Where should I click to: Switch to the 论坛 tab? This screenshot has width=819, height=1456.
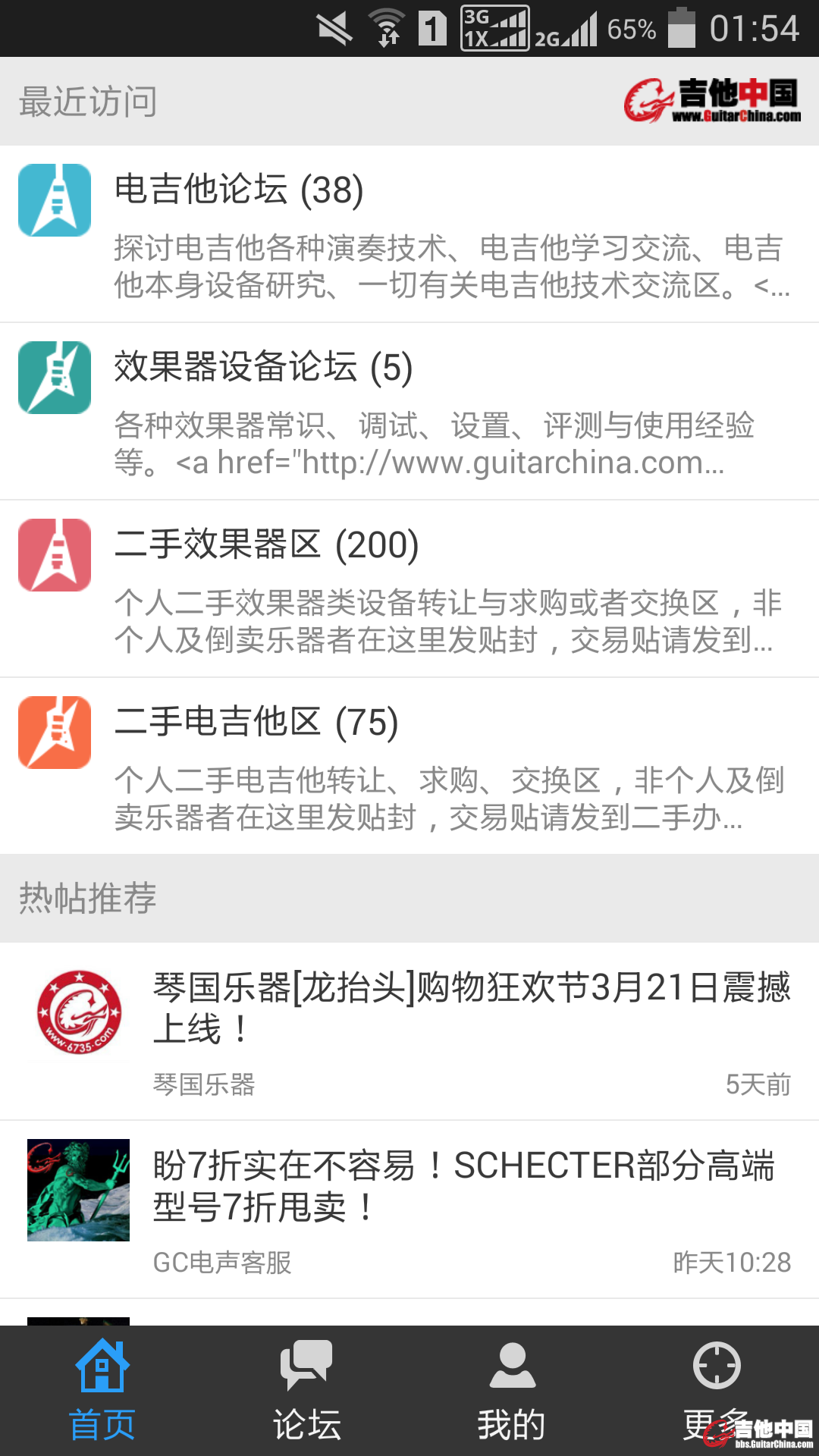(x=307, y=1391)
